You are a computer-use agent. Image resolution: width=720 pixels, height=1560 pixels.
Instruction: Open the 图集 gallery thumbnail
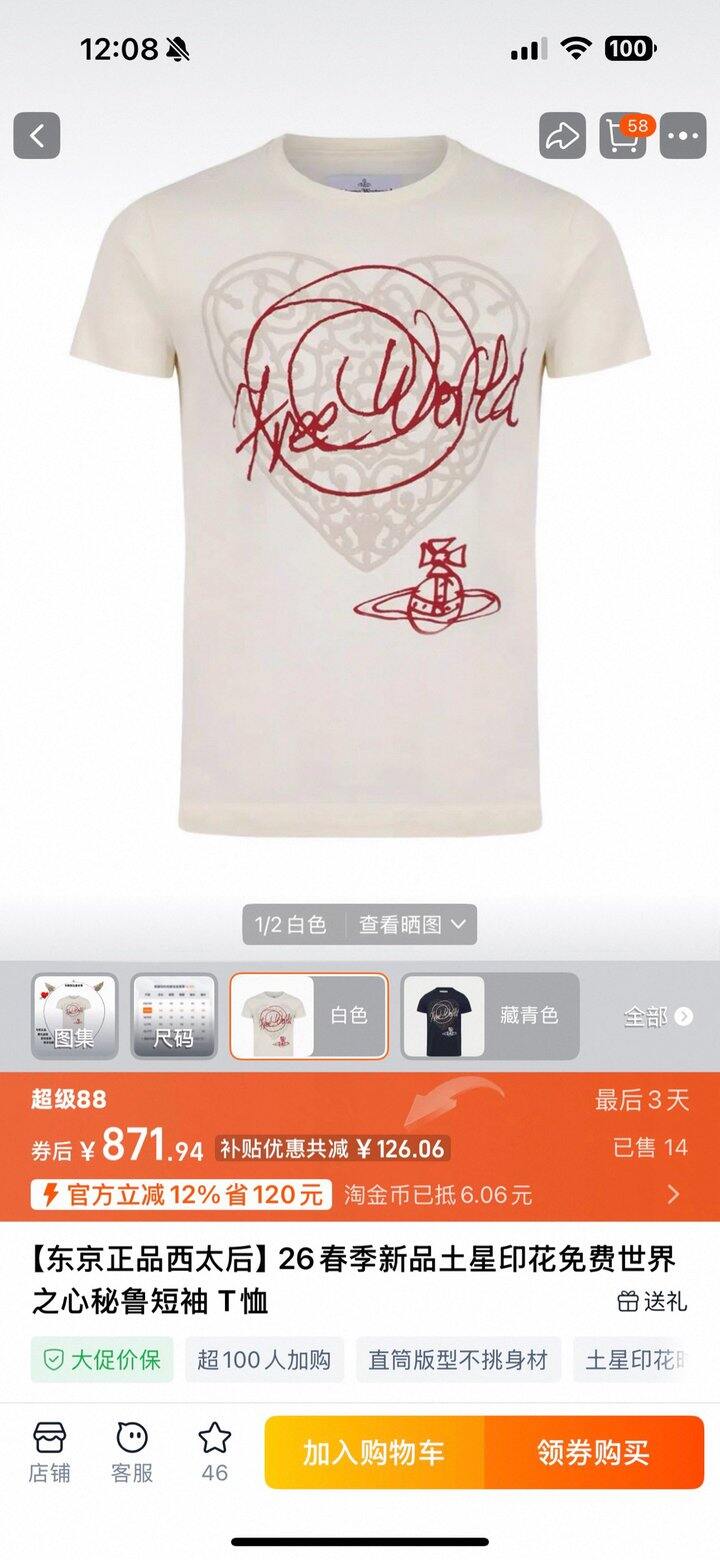click(x=74, y=1016)
